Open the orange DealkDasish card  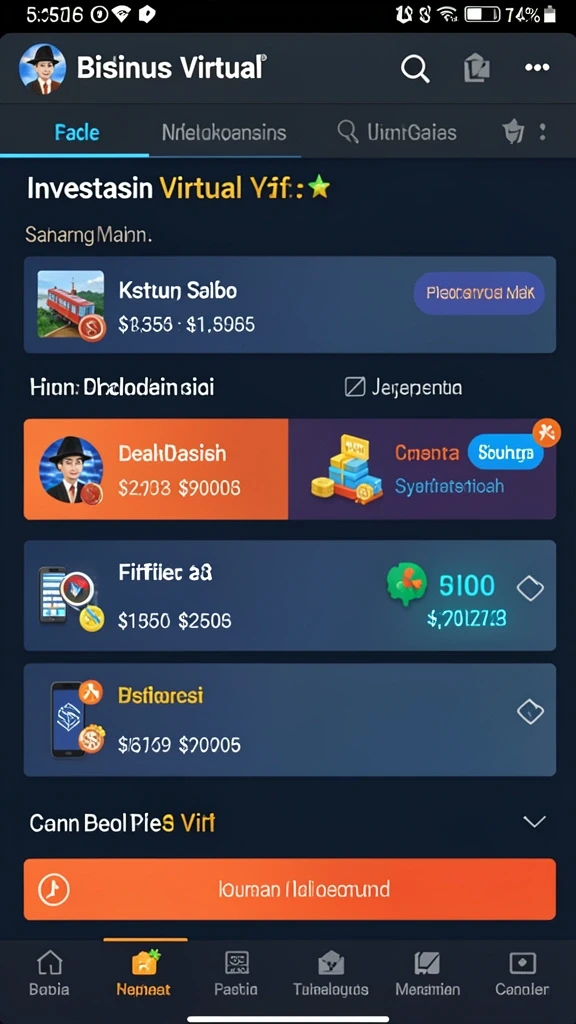coord(156,469)
